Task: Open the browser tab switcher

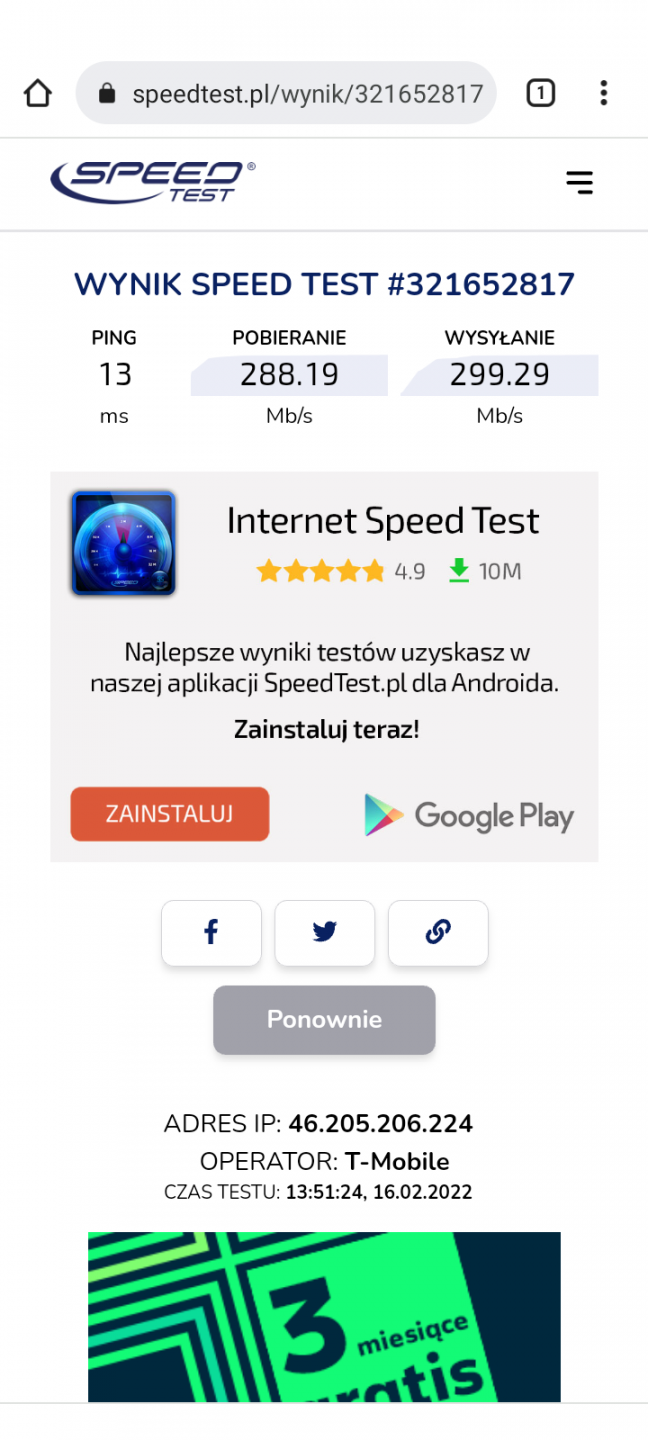Action: tap(540, 94)
